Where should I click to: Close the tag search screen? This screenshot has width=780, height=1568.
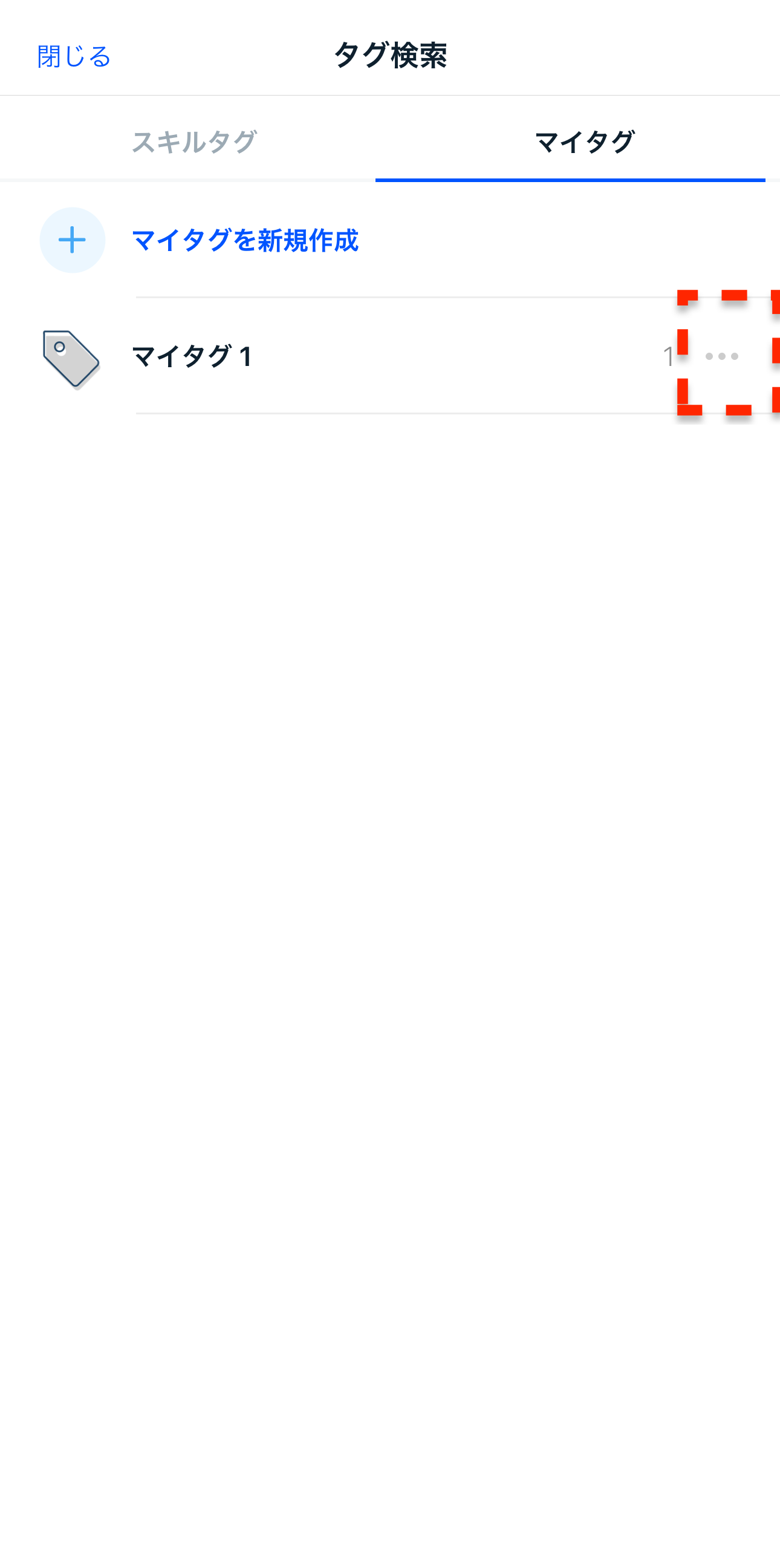click(x=74, y=56)
